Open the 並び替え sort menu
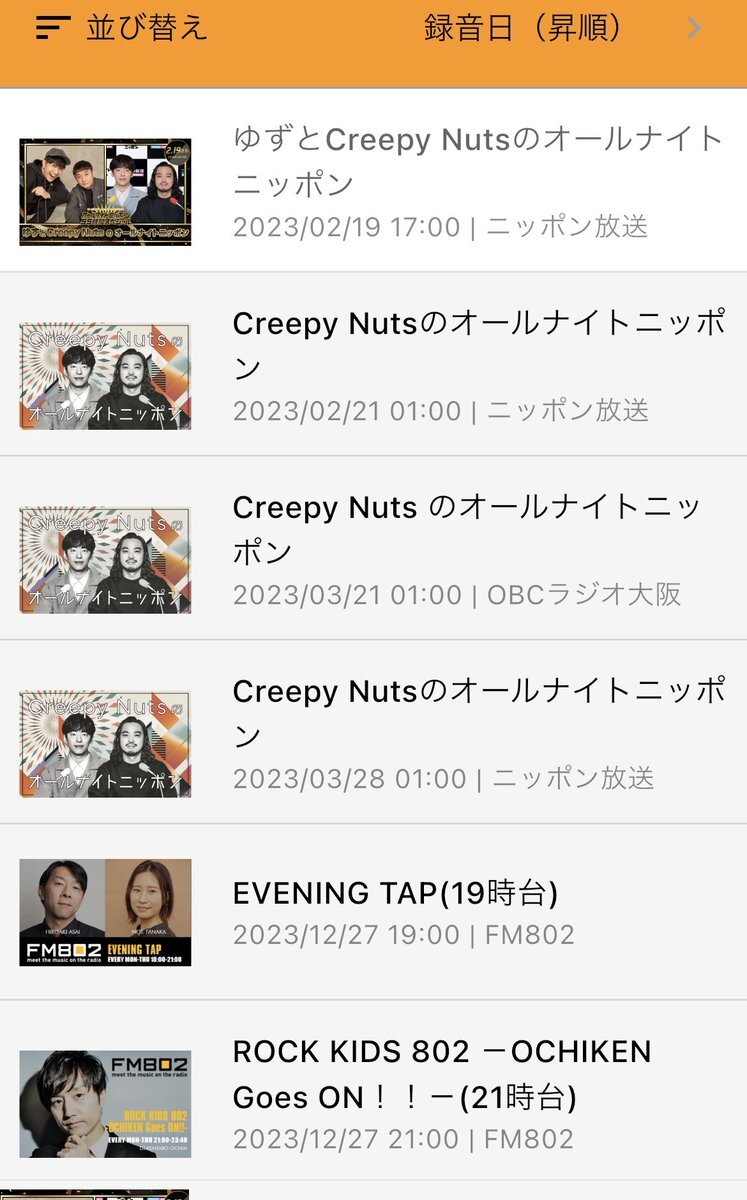The image size is (747, 1200). pyautogui.click(x=121, y=28)
